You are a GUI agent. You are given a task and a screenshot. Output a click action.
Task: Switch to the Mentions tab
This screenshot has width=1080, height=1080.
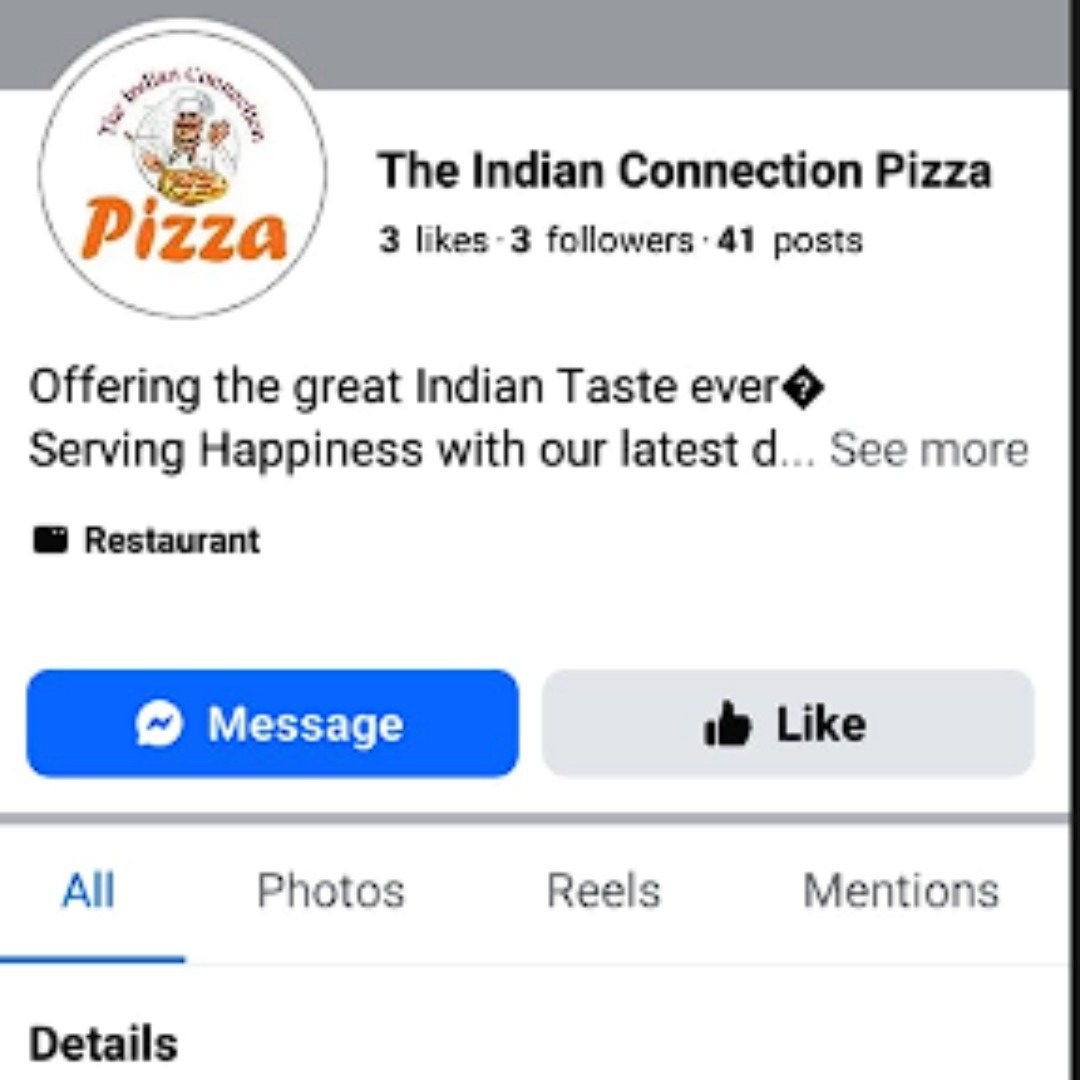[901, 891]
